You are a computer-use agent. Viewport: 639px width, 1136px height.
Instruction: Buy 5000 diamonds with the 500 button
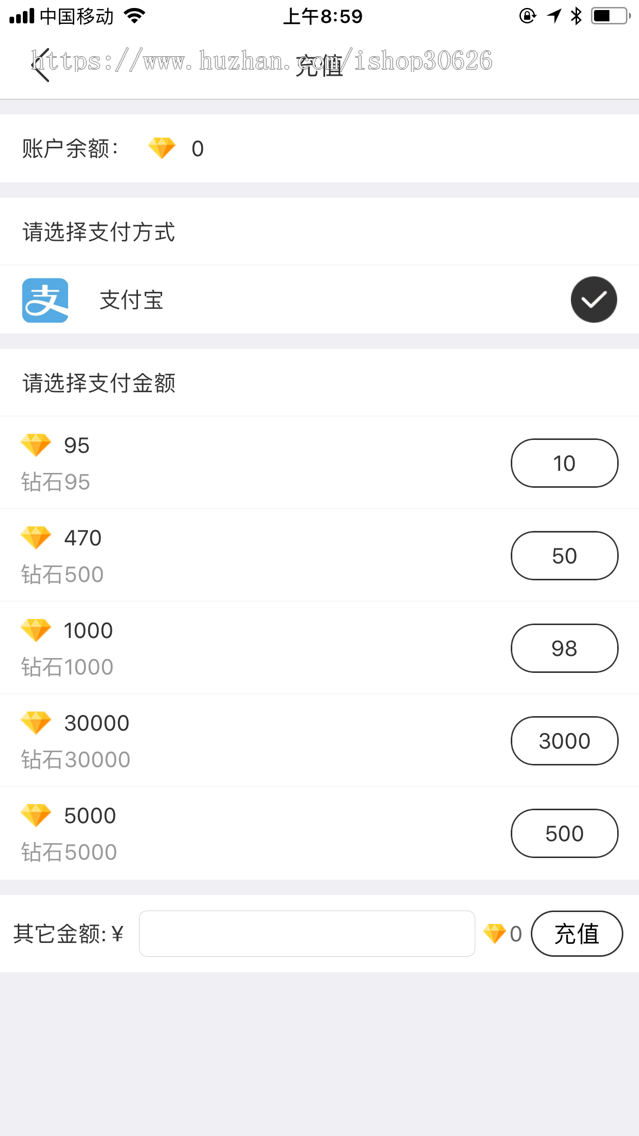(564, 833)
